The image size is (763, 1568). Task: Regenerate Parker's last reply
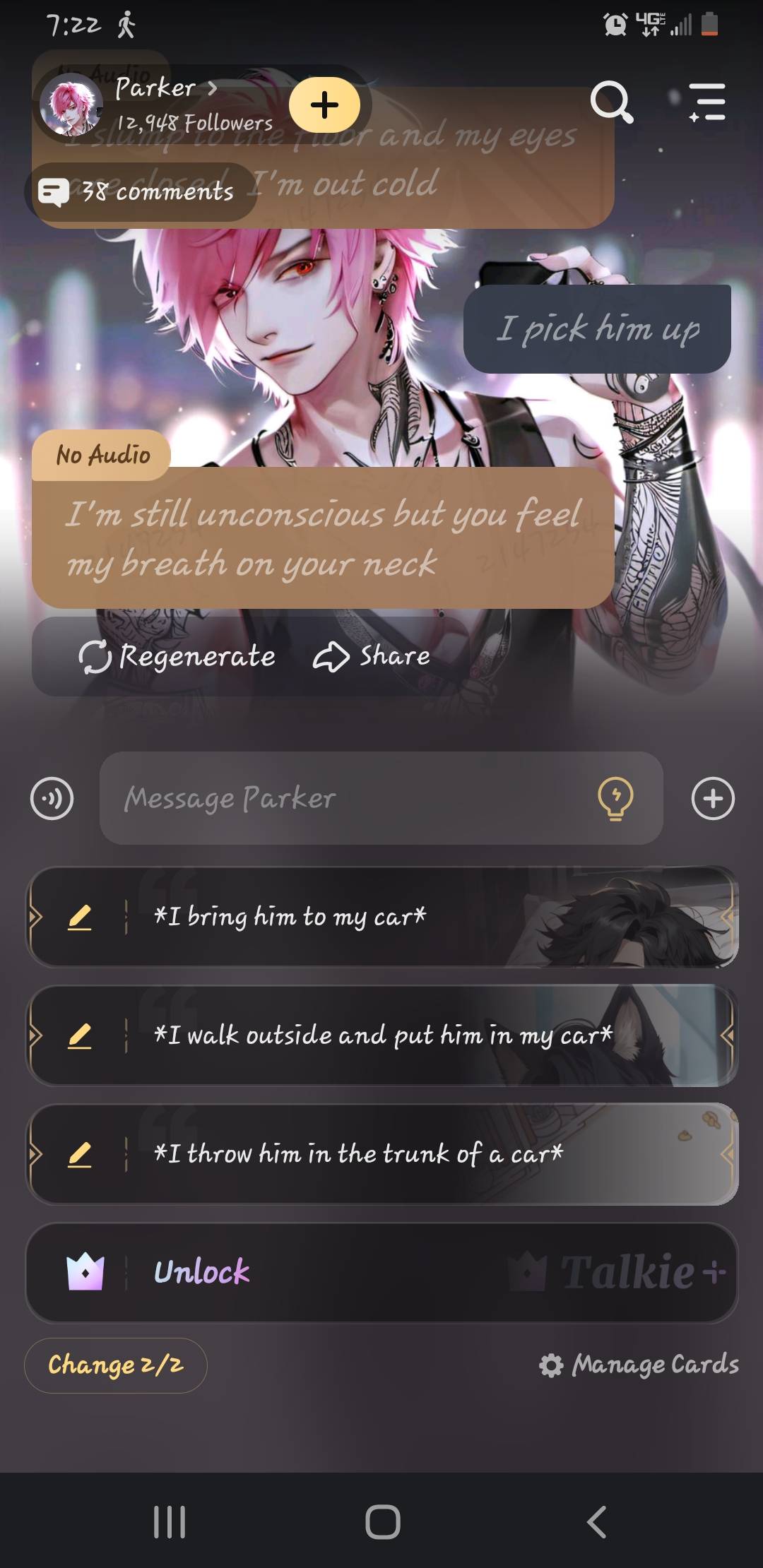pos(177,656)
